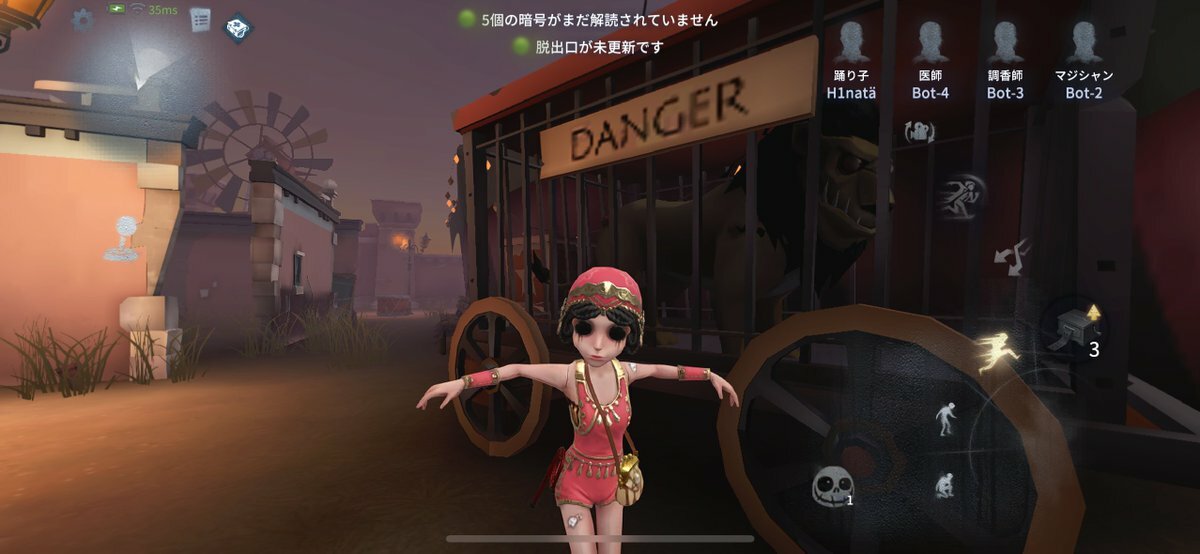View teammate Bot-2's portrait
Screen dimensions: 1200x554
pos(1083,43)
